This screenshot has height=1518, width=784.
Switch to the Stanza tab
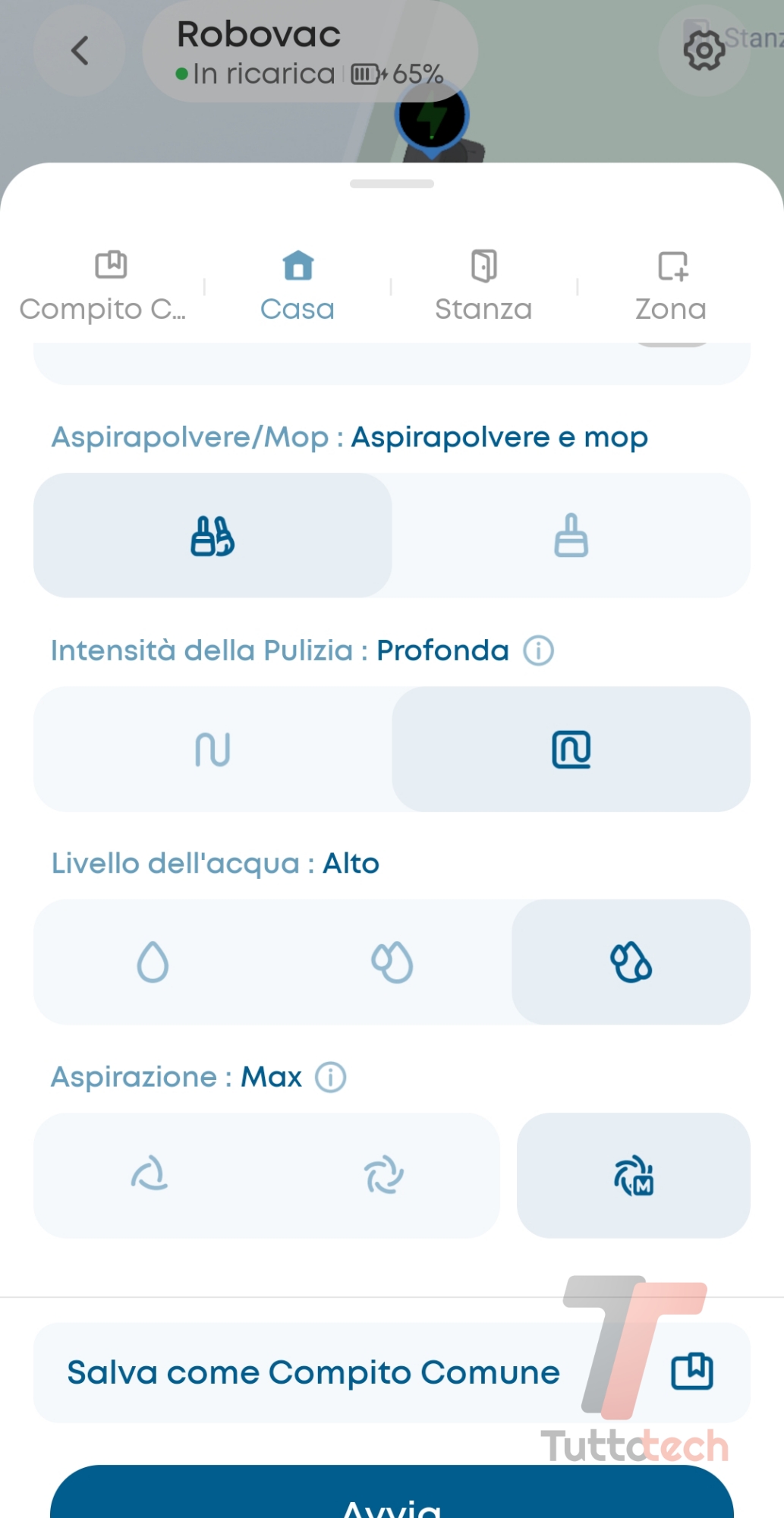[483, 286]
